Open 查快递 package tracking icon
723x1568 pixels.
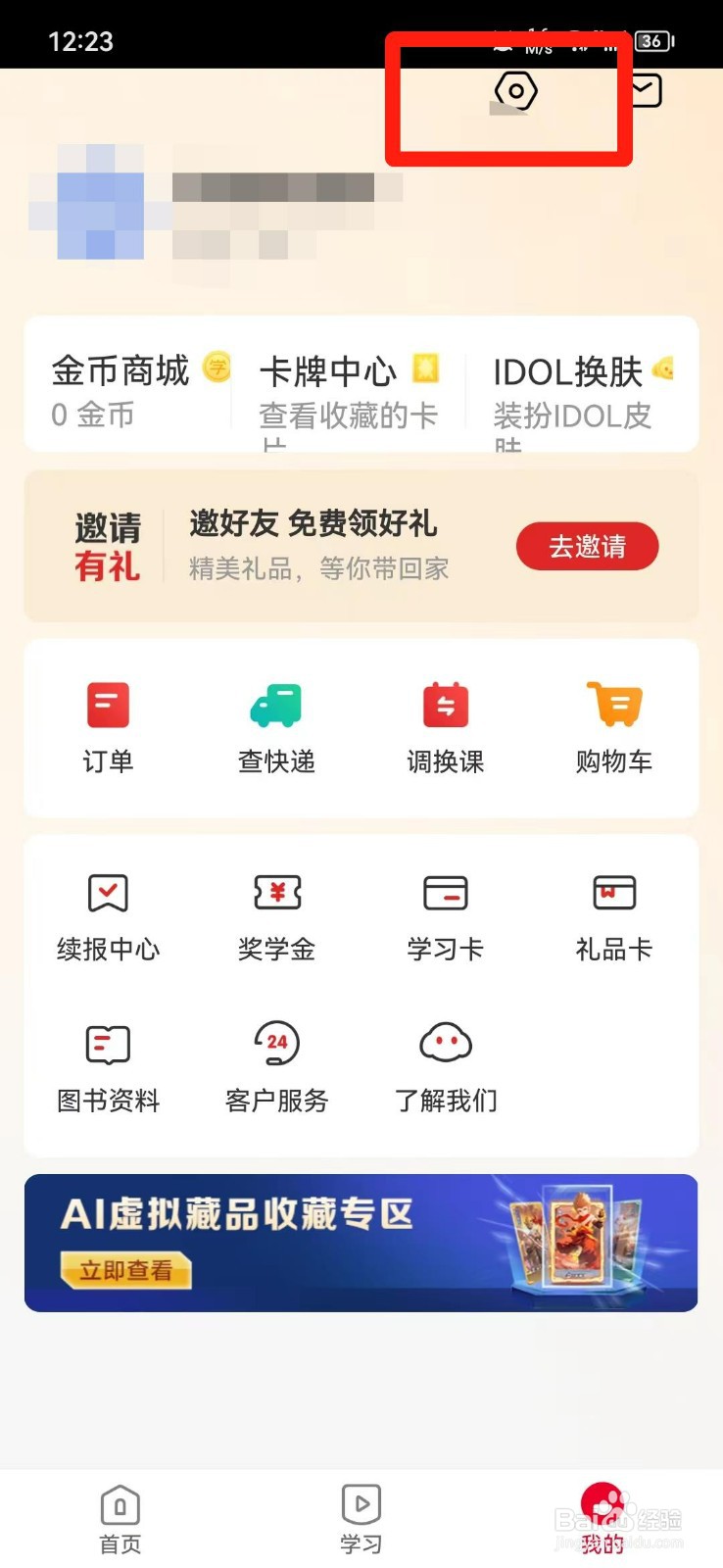(275, 725)
